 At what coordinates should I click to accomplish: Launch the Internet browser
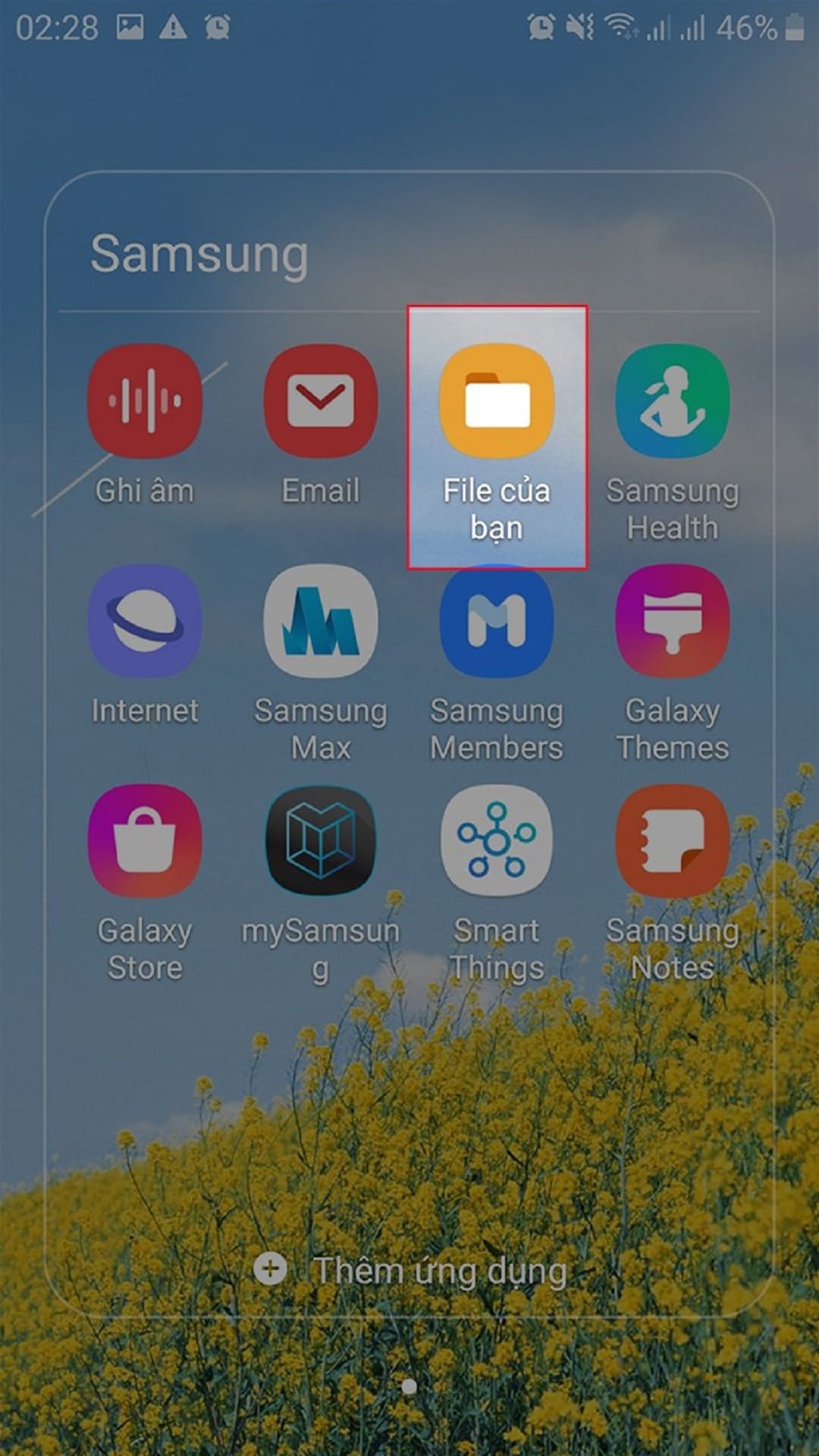click(x=144, y=621)
